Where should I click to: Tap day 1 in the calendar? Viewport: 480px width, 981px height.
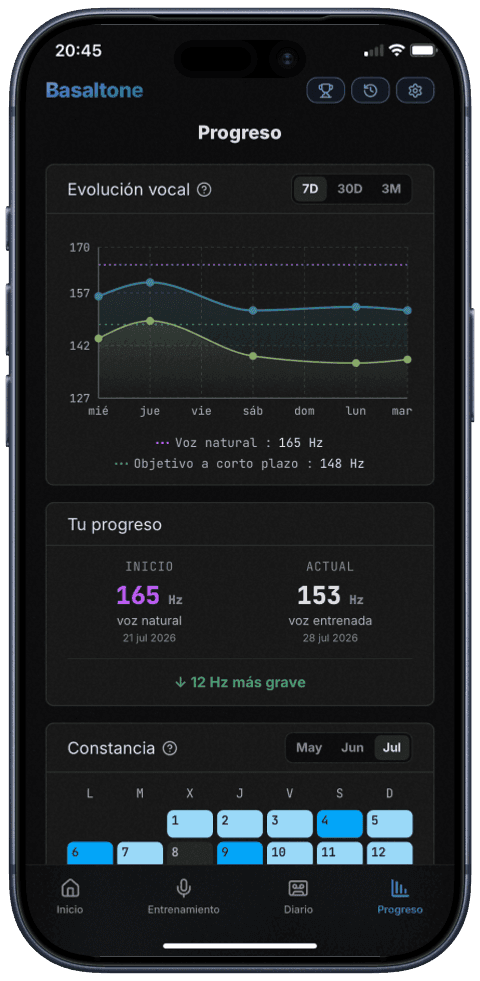tap(190, 824)
